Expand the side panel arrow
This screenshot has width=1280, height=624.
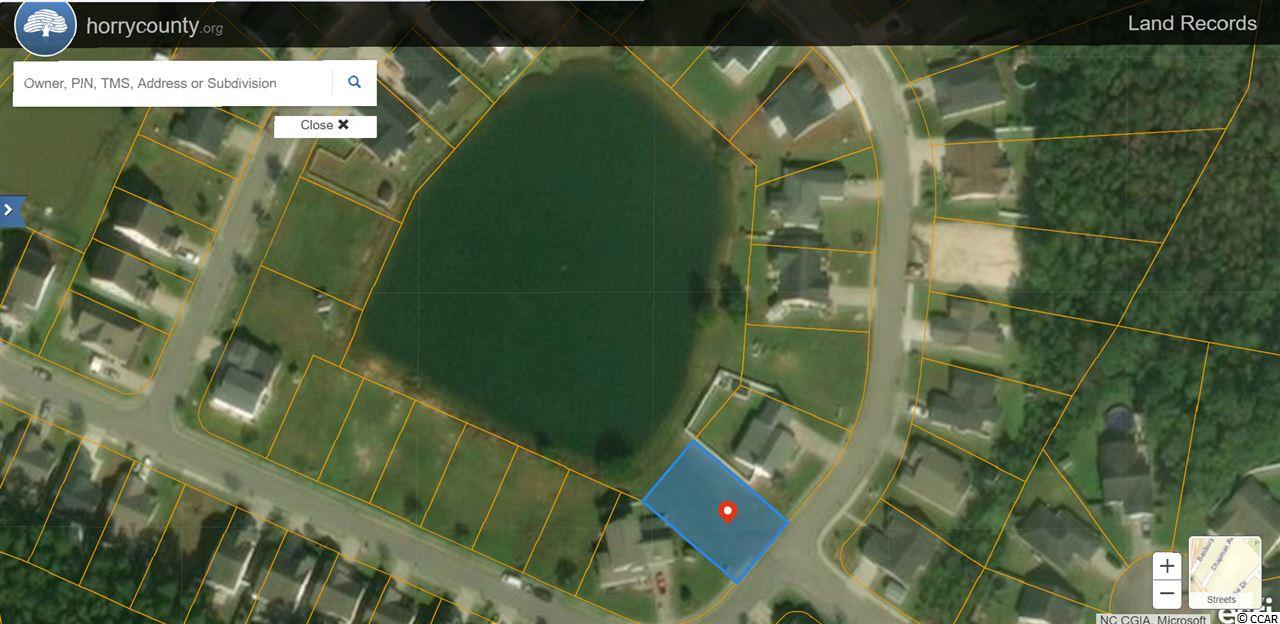tap(9, 210)
